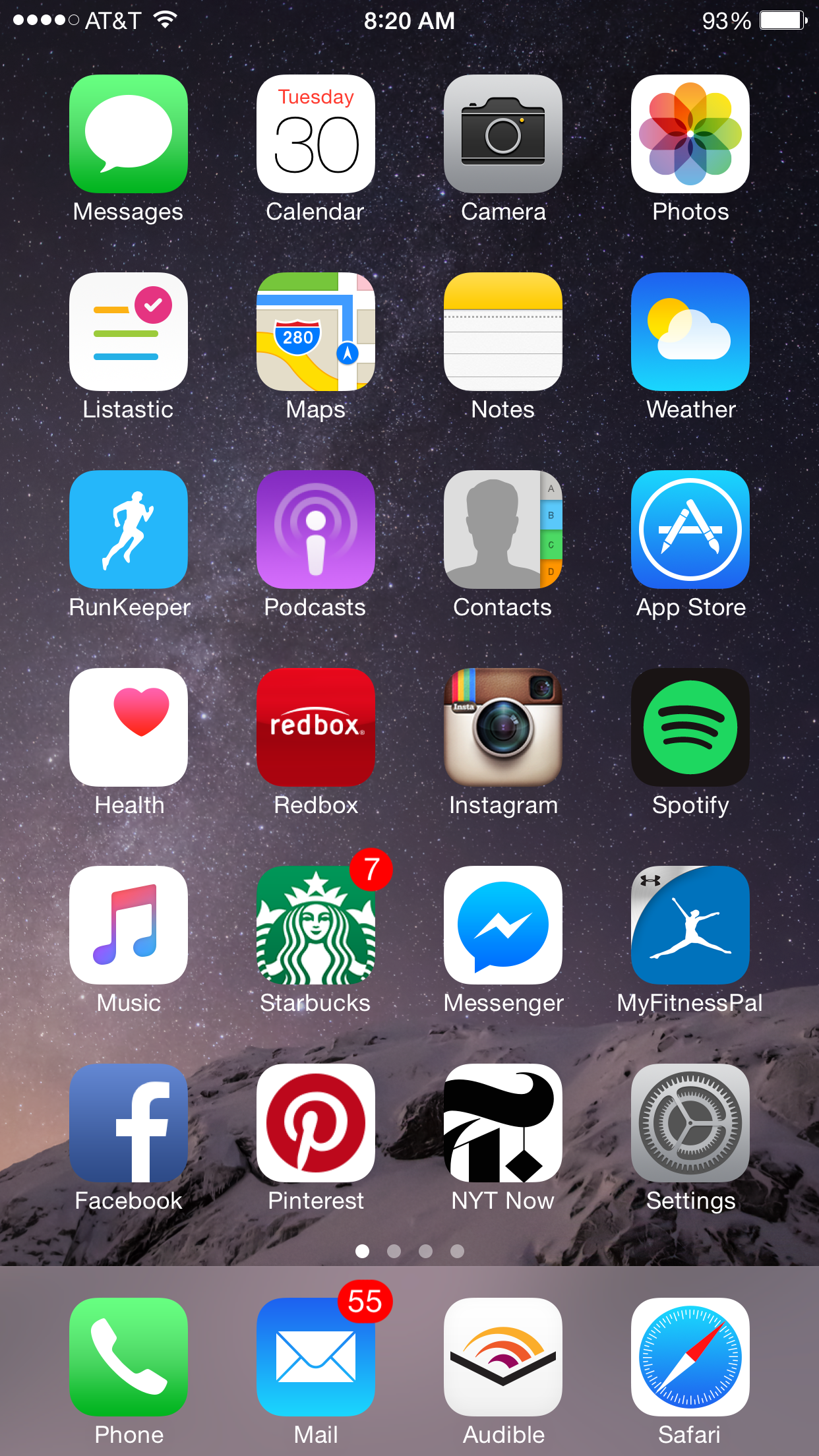Open Listastic lists app
819x1456 pixels.
click(129, 332)
